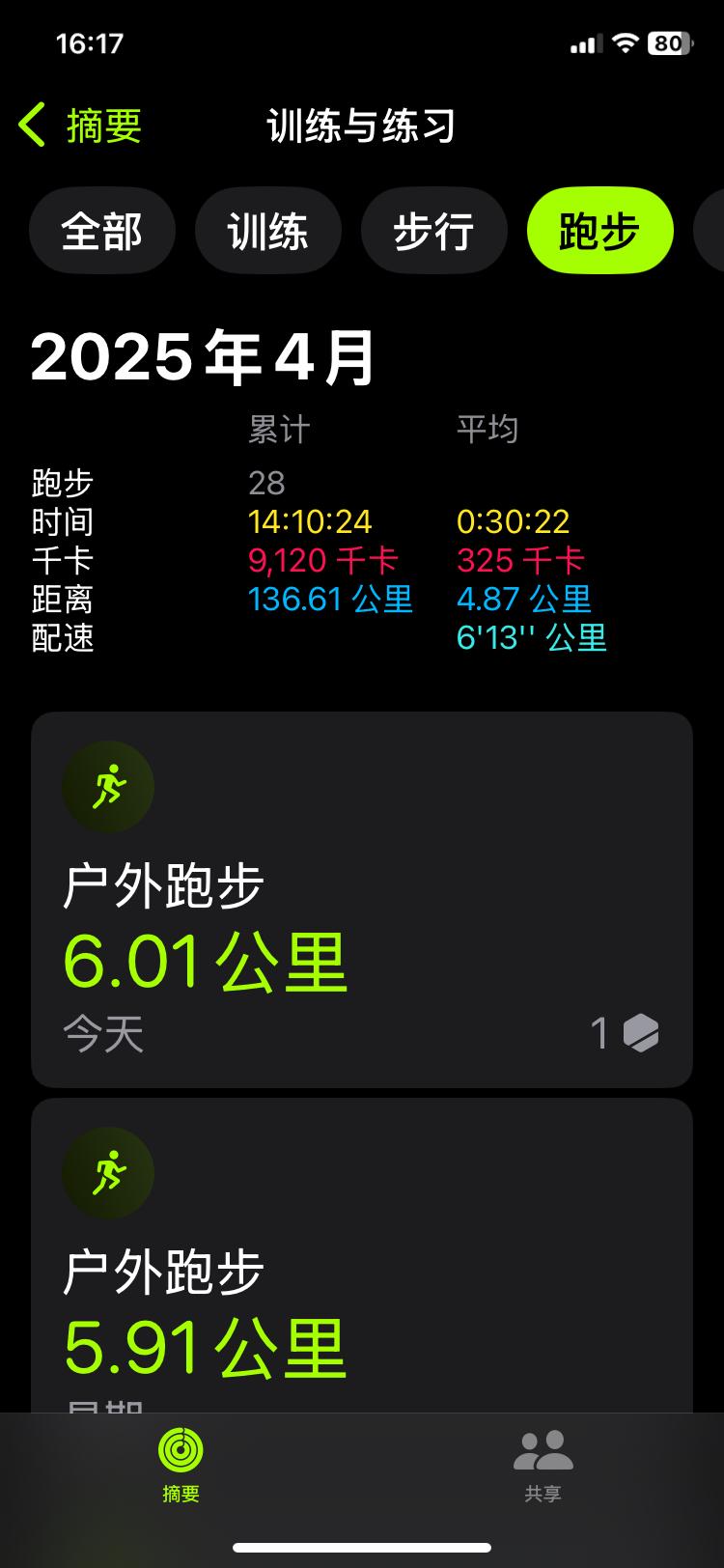
Task: Go back to 摘要
Action: coord(81,126)
